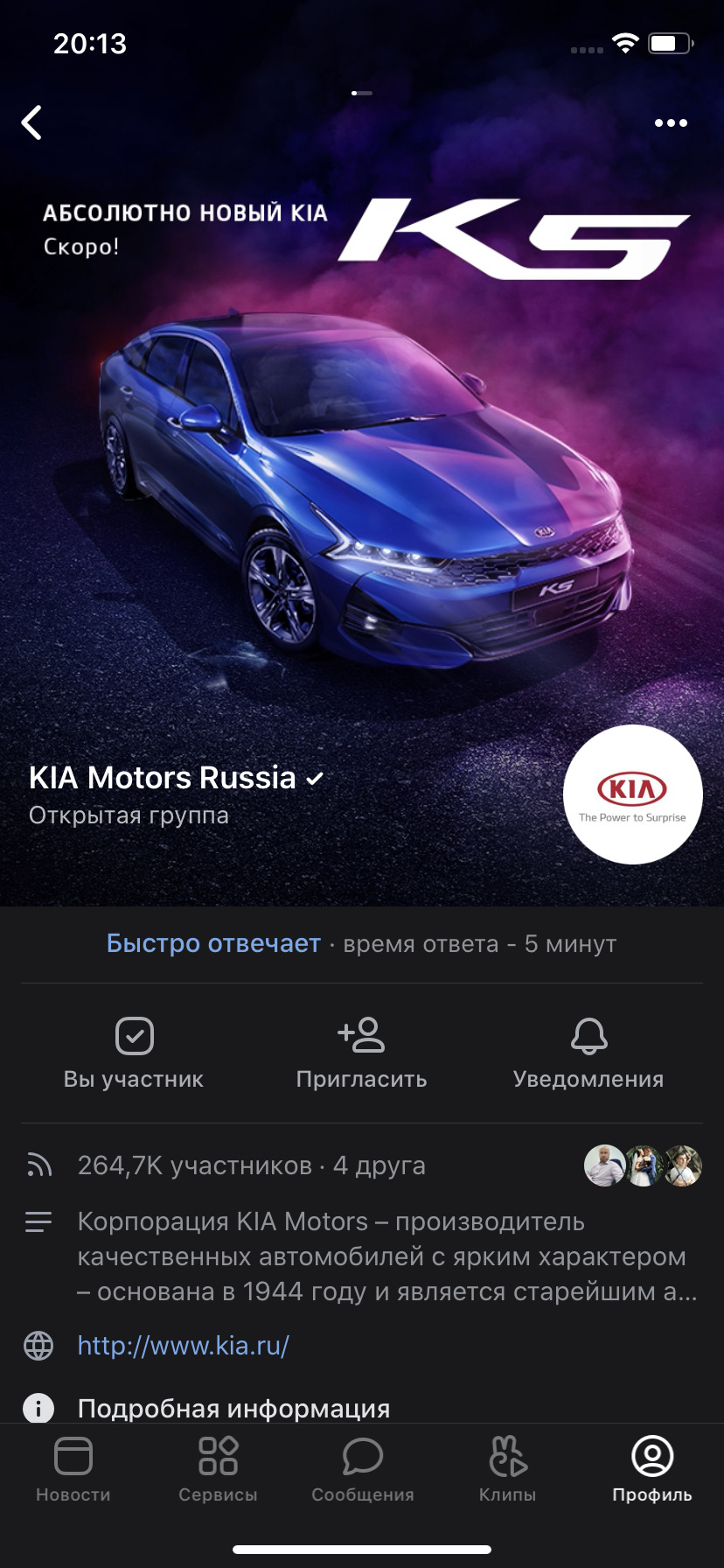724x1568 pixels.
Task: Tap the Сервисы services grid icon
Action: (217, 1454)
